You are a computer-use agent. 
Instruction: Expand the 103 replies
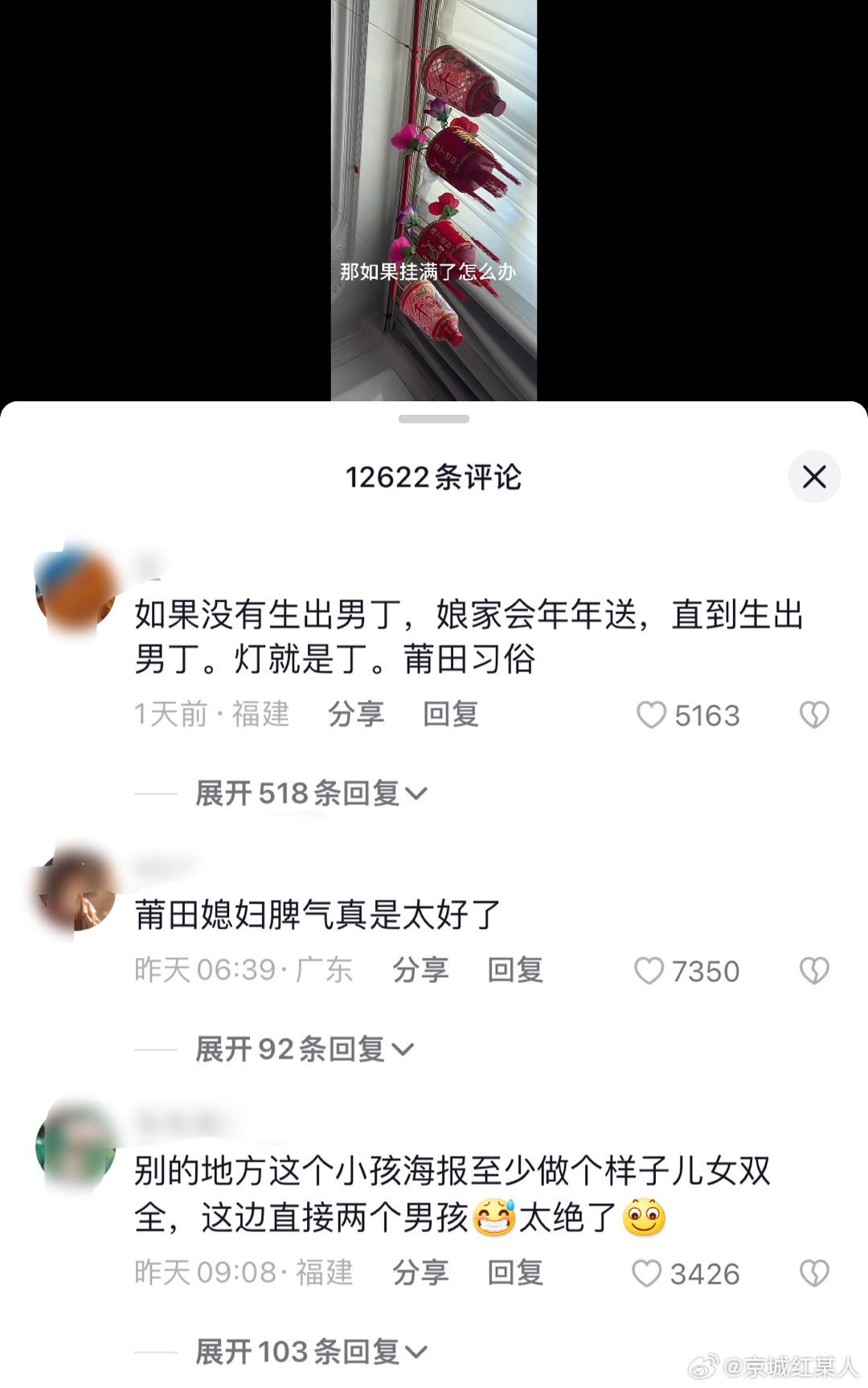(310, 1352)
